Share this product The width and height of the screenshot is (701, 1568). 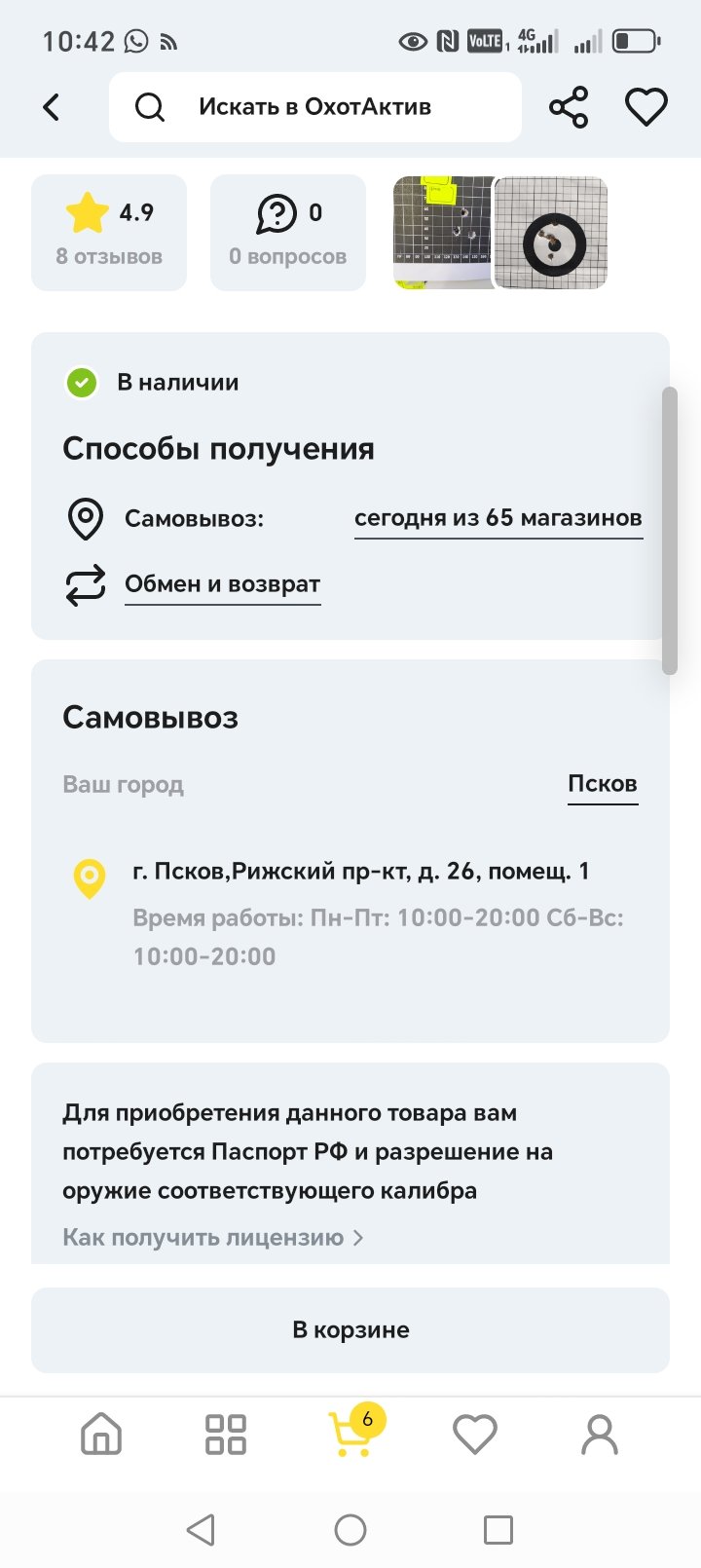coord(569,107)
